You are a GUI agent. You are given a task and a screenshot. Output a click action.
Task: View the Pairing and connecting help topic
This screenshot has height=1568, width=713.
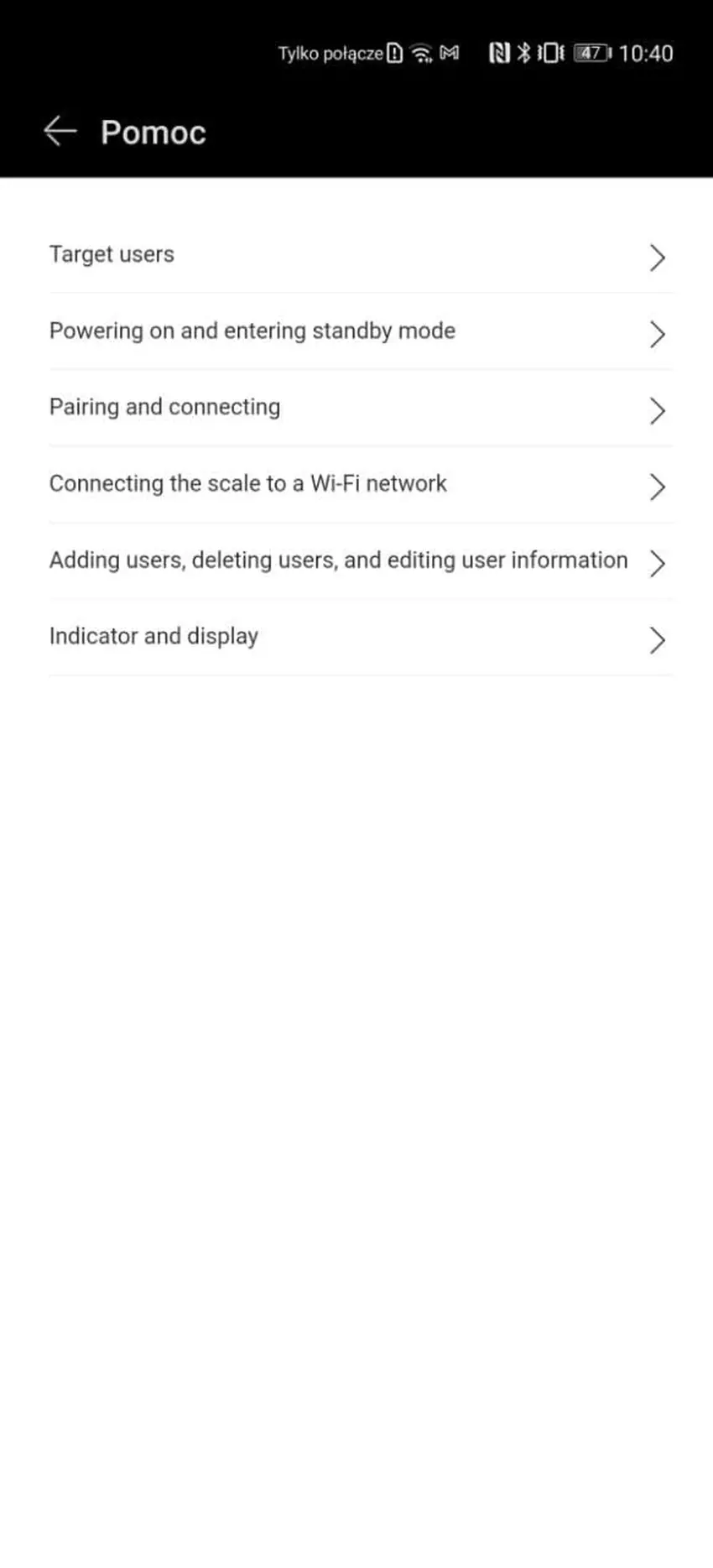tap(361, 408)
